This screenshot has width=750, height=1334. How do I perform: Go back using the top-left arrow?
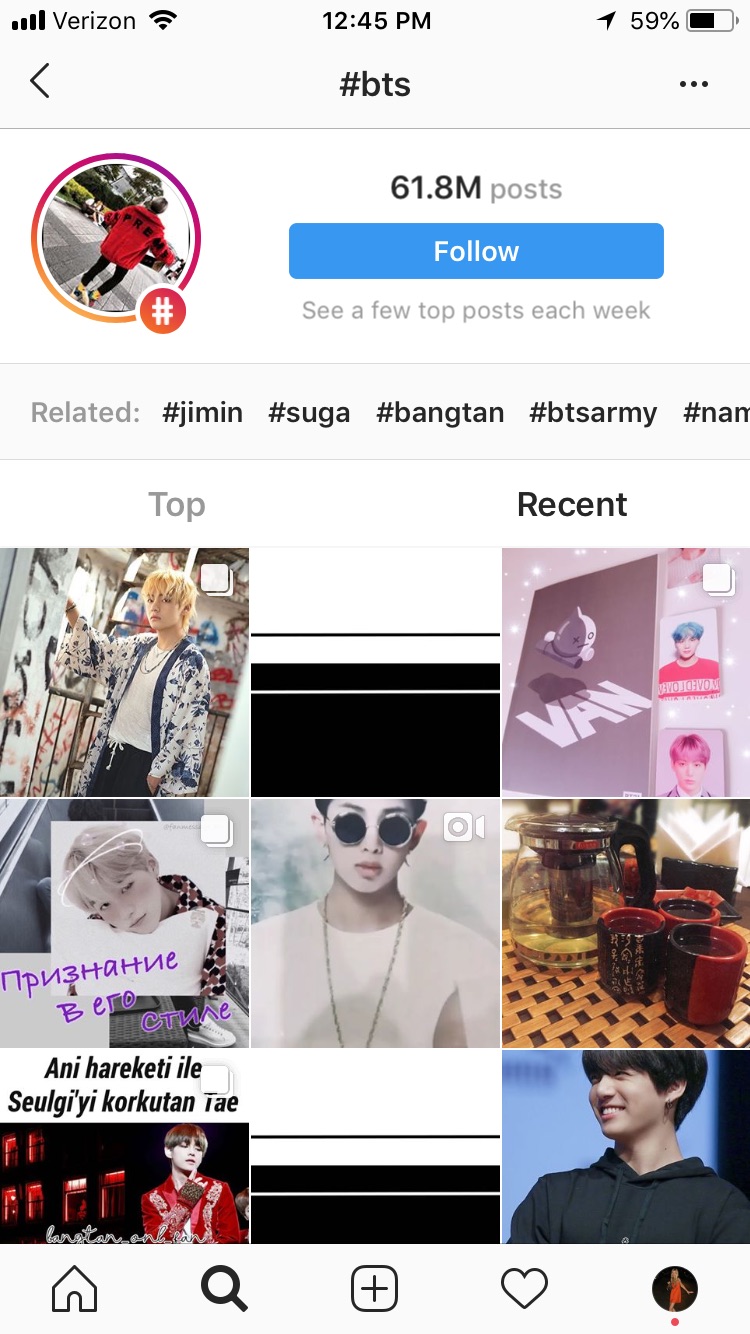click(40, 81)
